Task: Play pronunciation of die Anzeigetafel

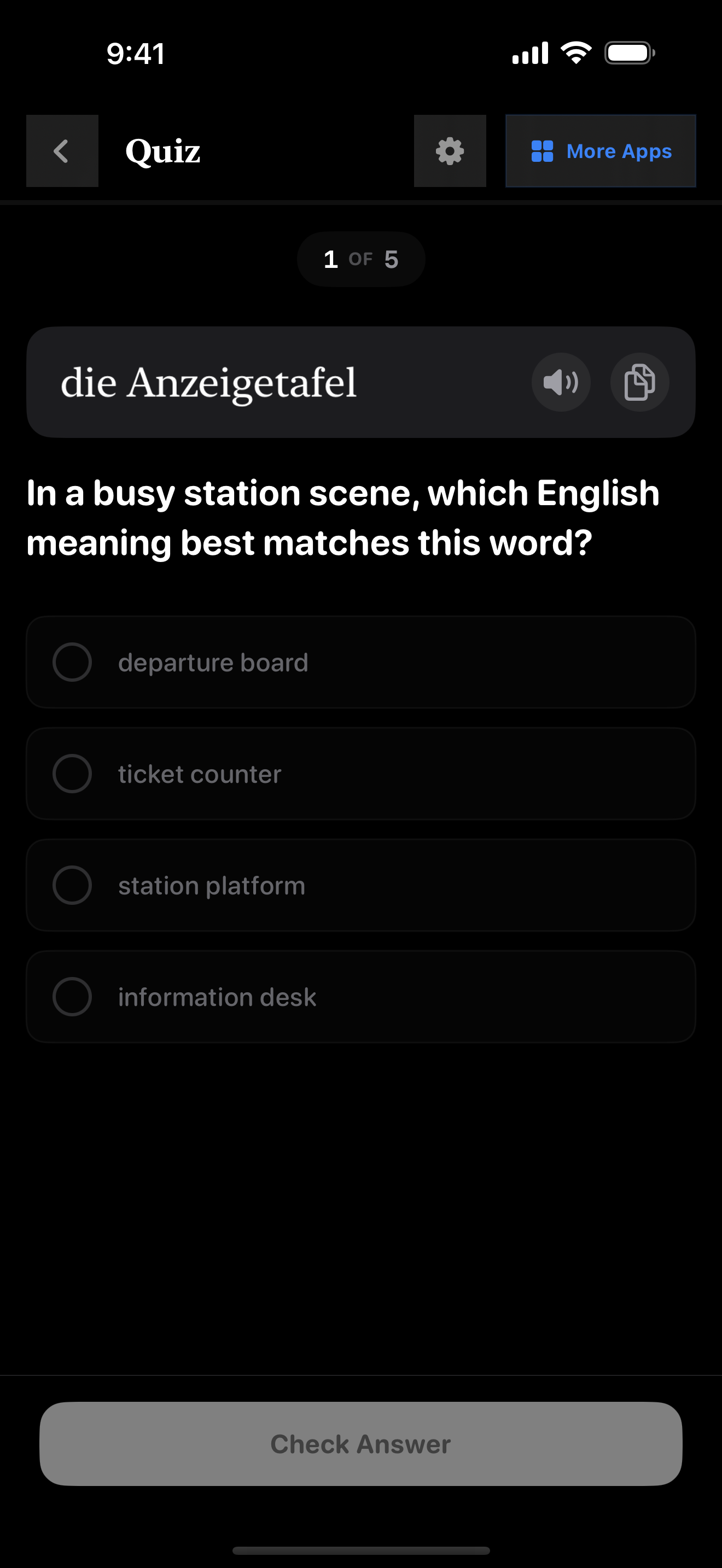Action: pyautogui.click(x=561, y=382)
